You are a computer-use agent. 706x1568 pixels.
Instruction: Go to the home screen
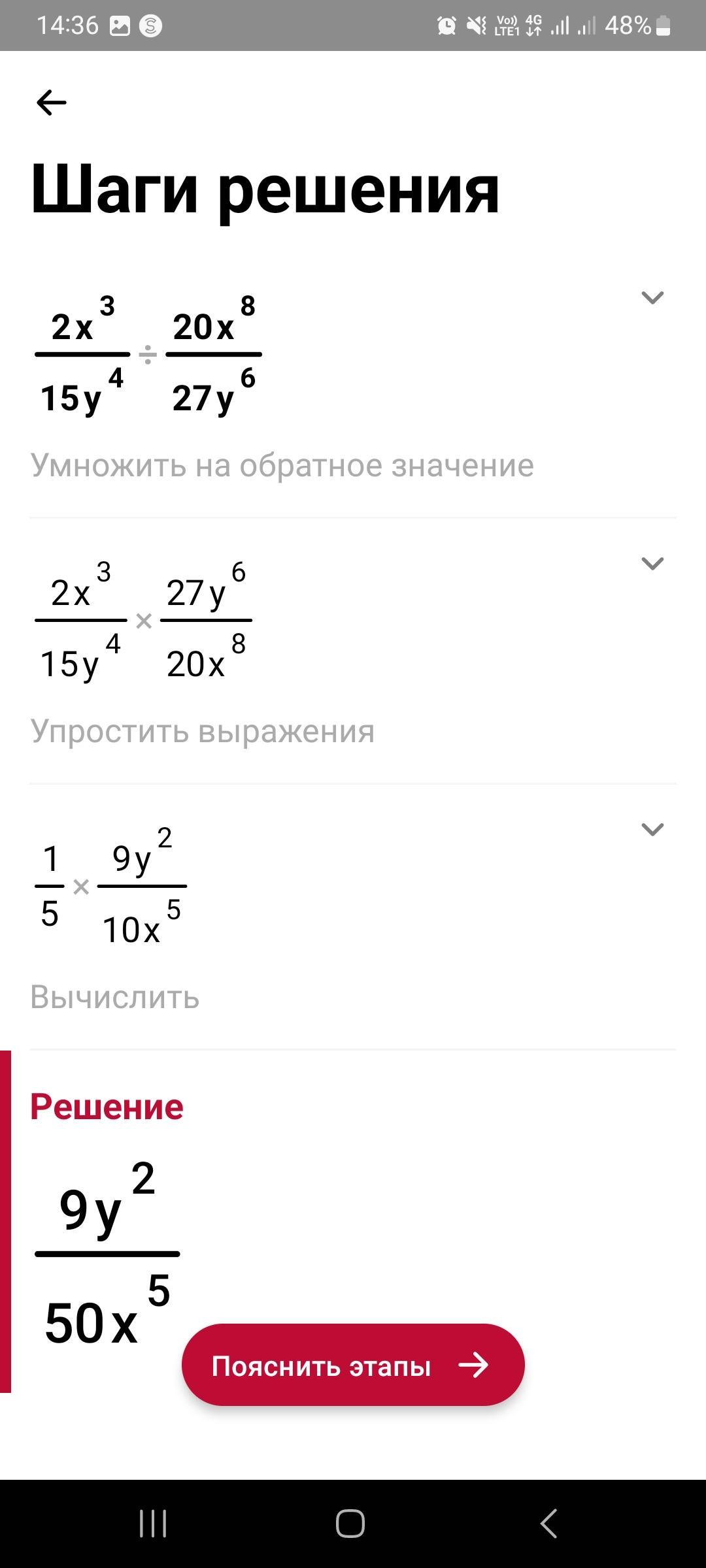click(350, 1524)
